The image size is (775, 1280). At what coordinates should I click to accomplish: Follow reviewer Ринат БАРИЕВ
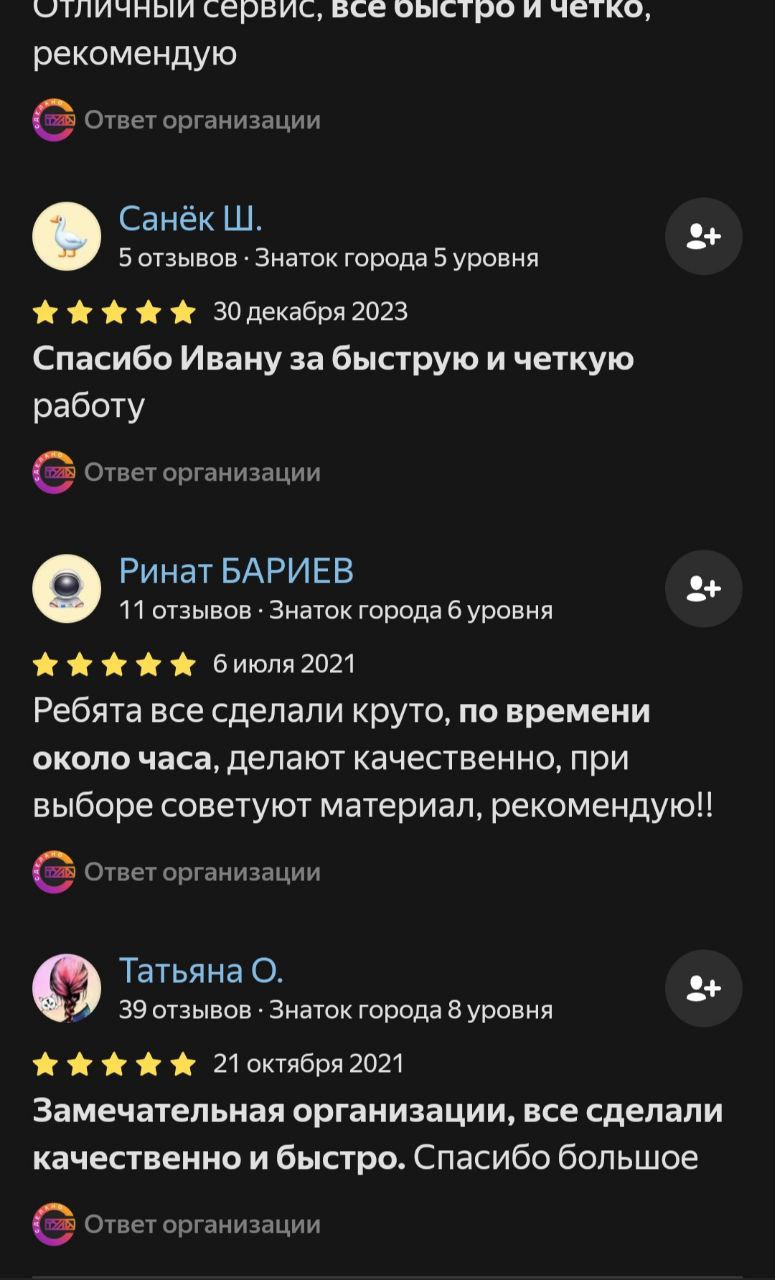pos(703,589)
